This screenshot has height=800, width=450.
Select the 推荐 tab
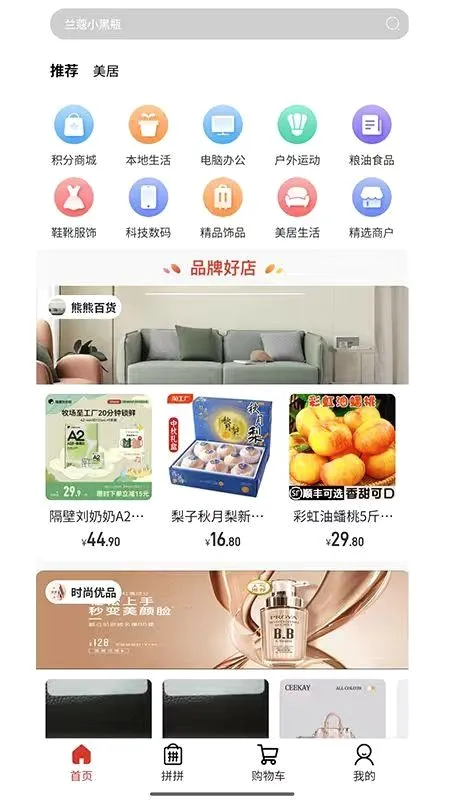64,71
